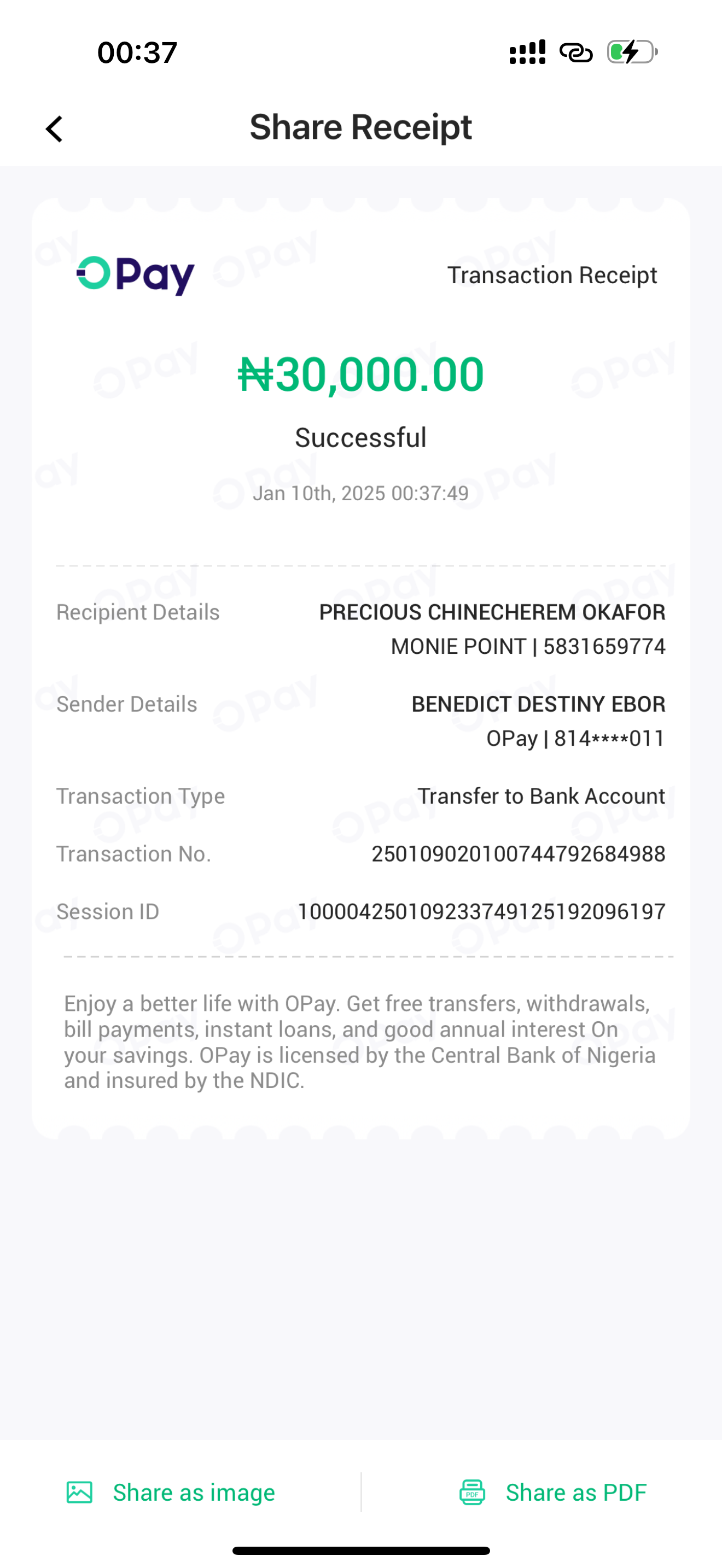722x1568 pixels.
Task: Go back from Share Receipt
Action: (x=54, y=129)
